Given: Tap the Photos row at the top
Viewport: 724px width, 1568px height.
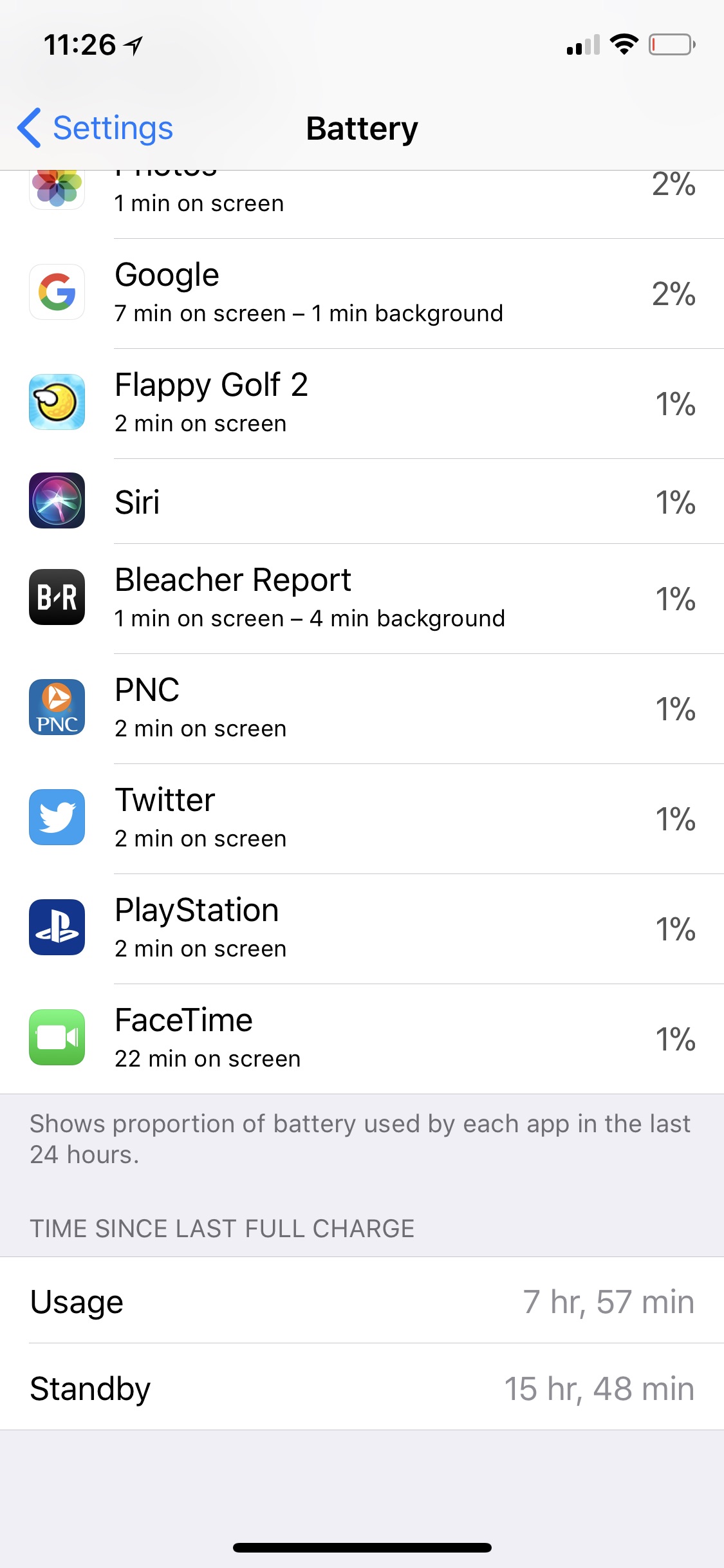Looking at the screenshot, I should click(x=362, y=205).
